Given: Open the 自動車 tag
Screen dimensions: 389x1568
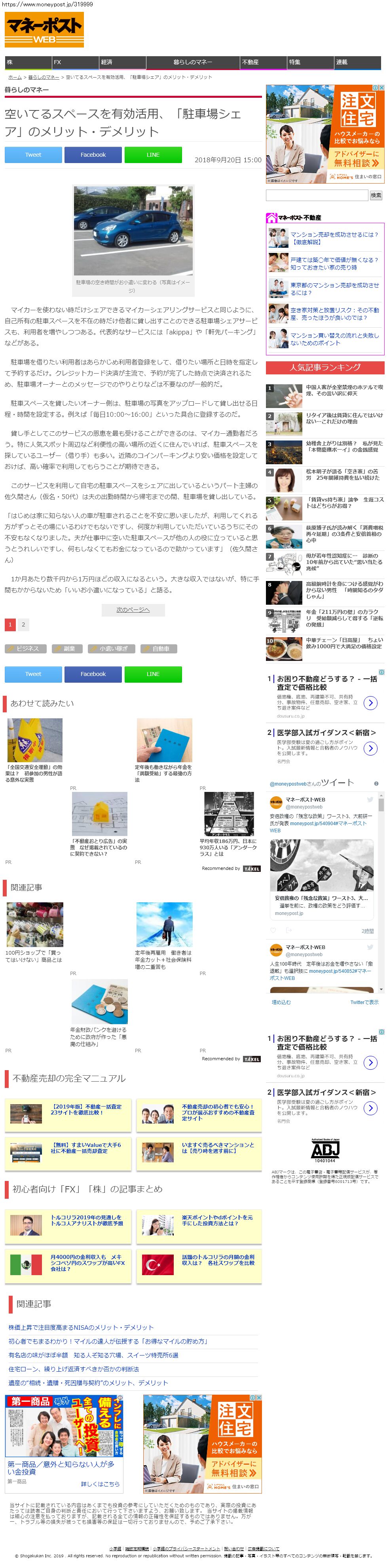Looking at the screenshot, I should (158, 649).
